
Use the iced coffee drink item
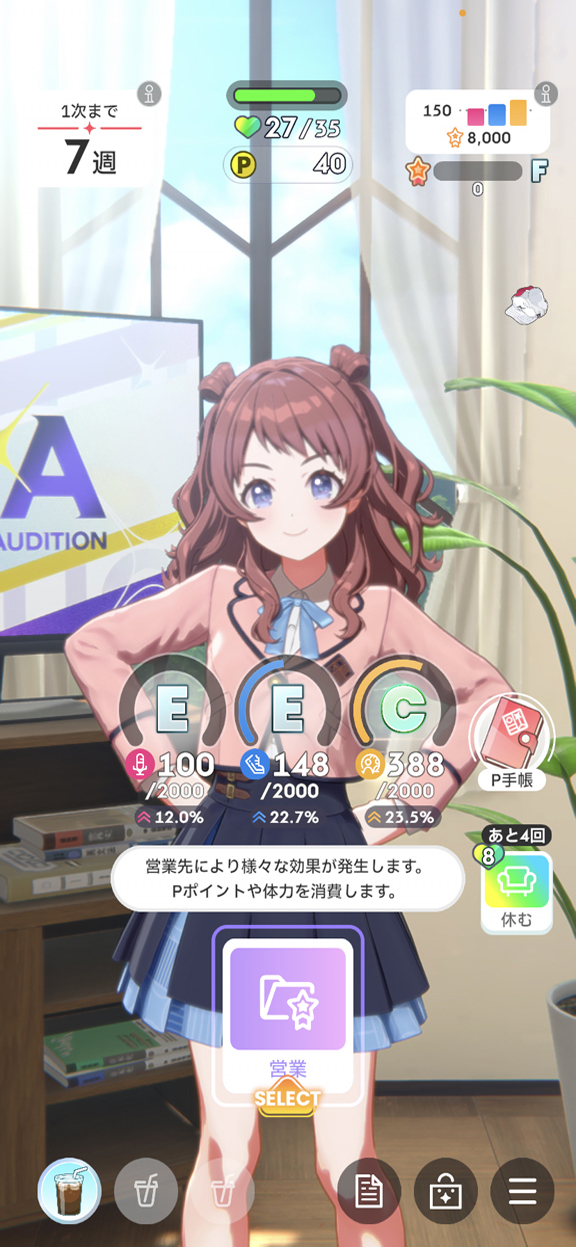click(x=70, y=1191)
